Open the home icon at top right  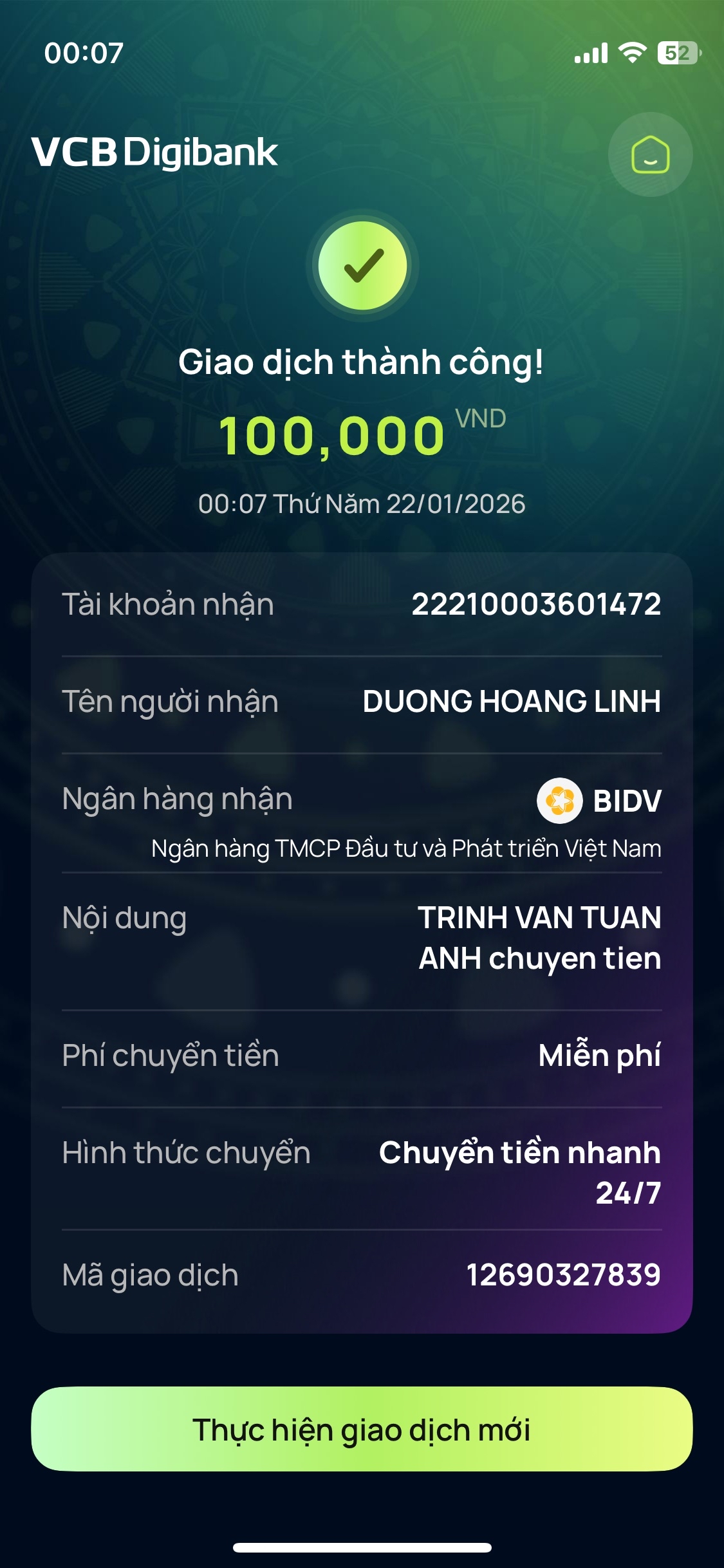[x=650, y=154]
